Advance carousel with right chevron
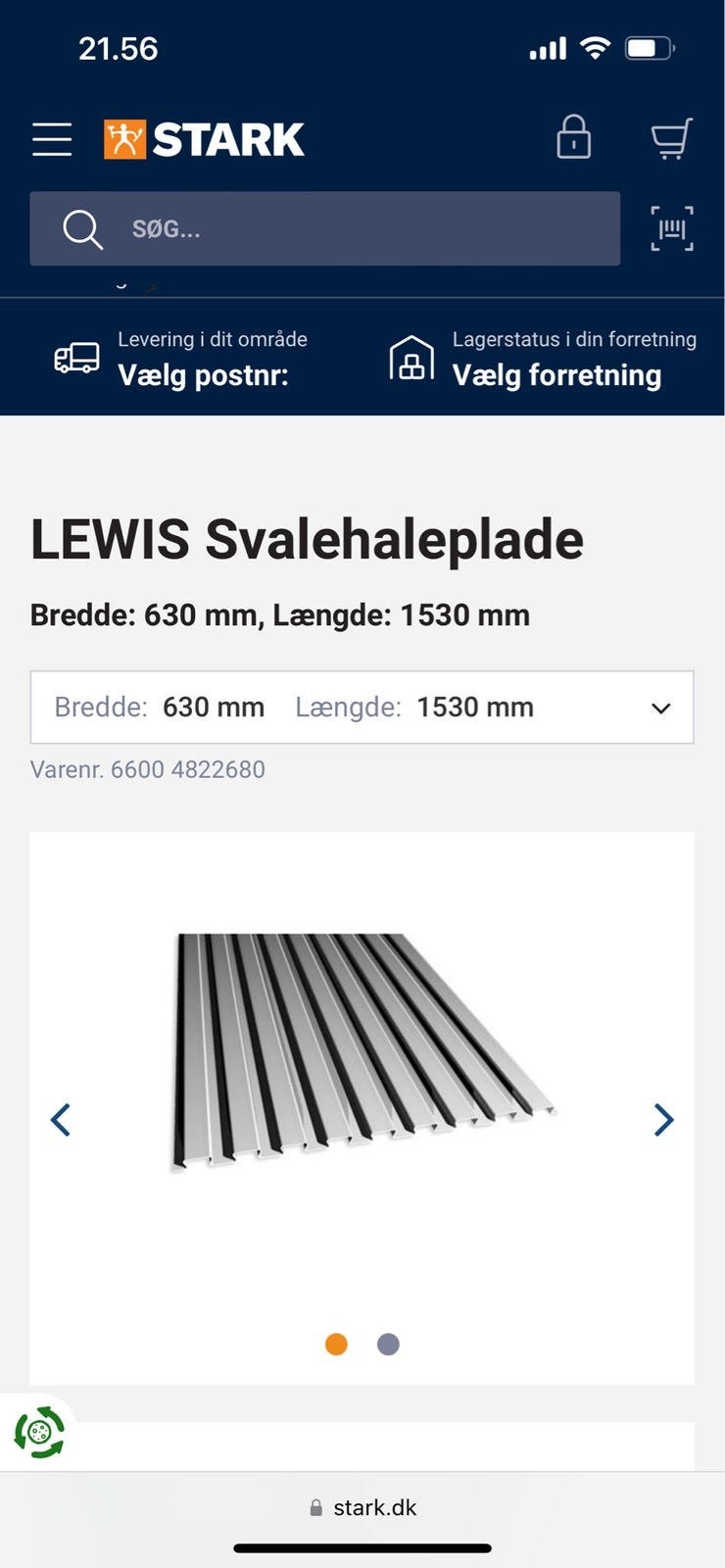This screenshot has height=1568, width=725. coord(663,1119)
